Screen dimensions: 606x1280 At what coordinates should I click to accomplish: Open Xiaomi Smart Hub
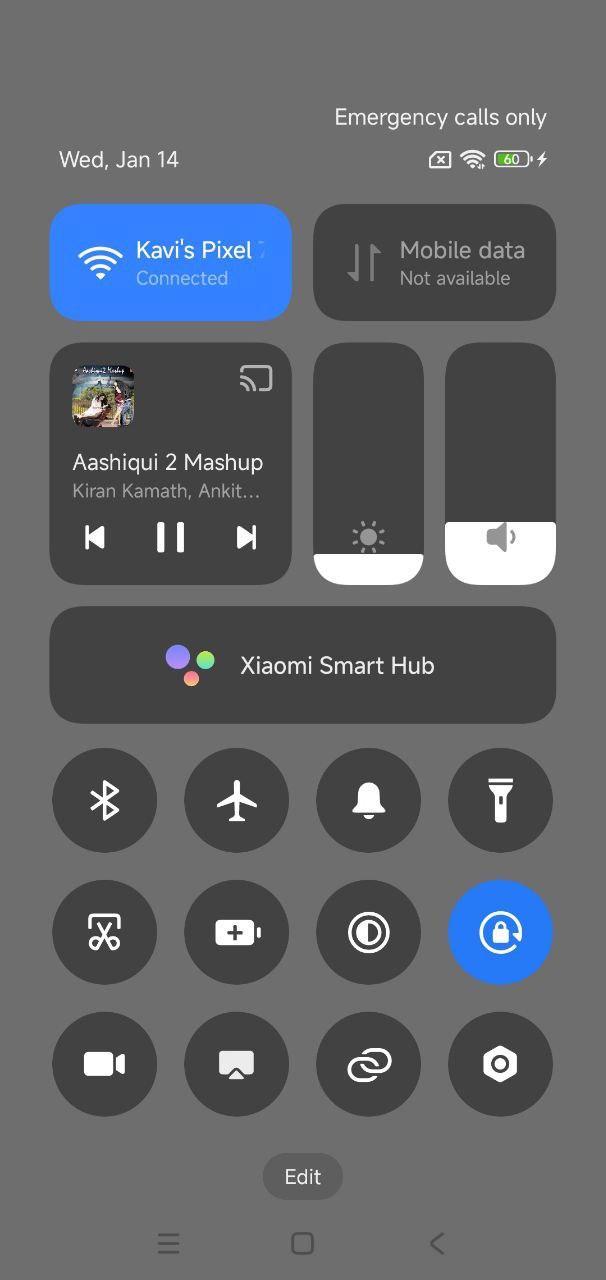pos(302,665)
